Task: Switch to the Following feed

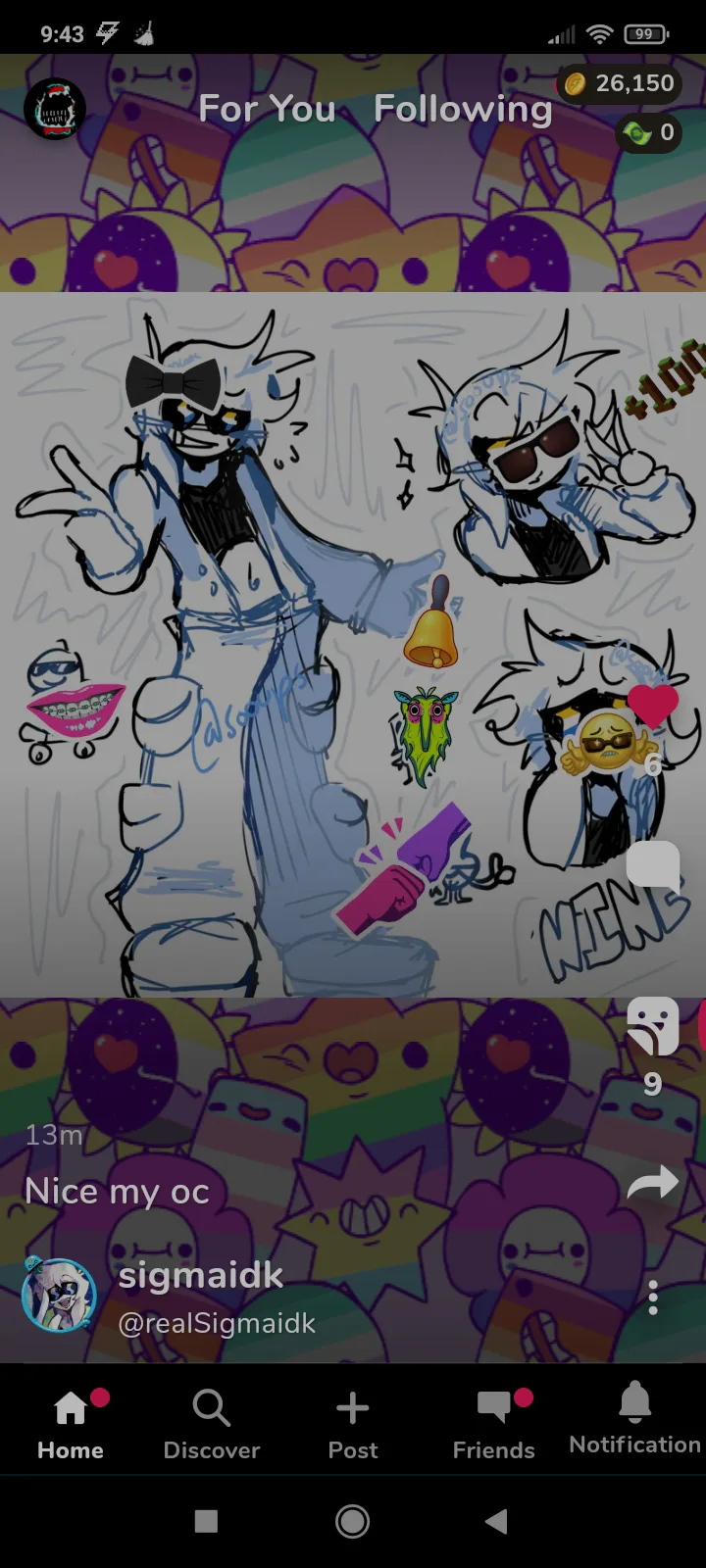Action: pos(463,109)
